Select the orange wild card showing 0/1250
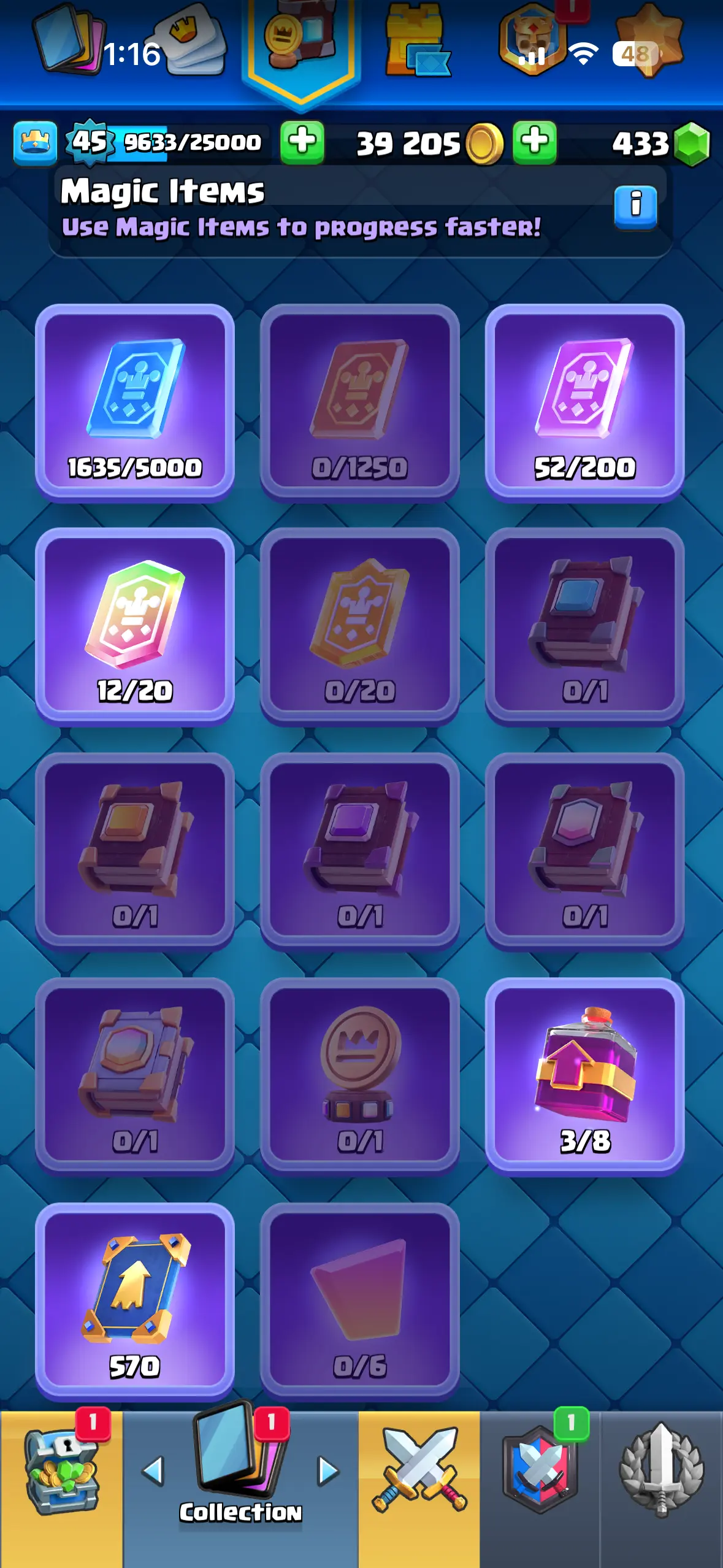The width and height of the screenshot is (723, 1568). tap(360, 402)
